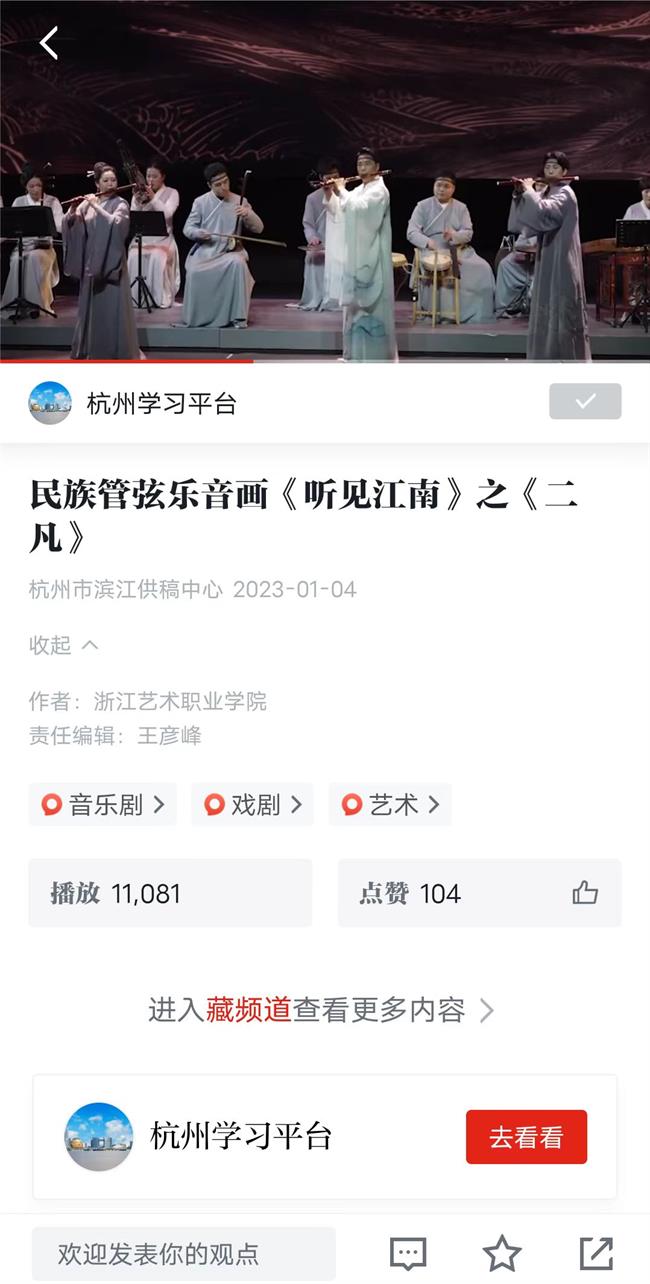This screenshot has height=1284, width=650.
Task: Open the comments icon
Action: click(x=407, y=1253)
